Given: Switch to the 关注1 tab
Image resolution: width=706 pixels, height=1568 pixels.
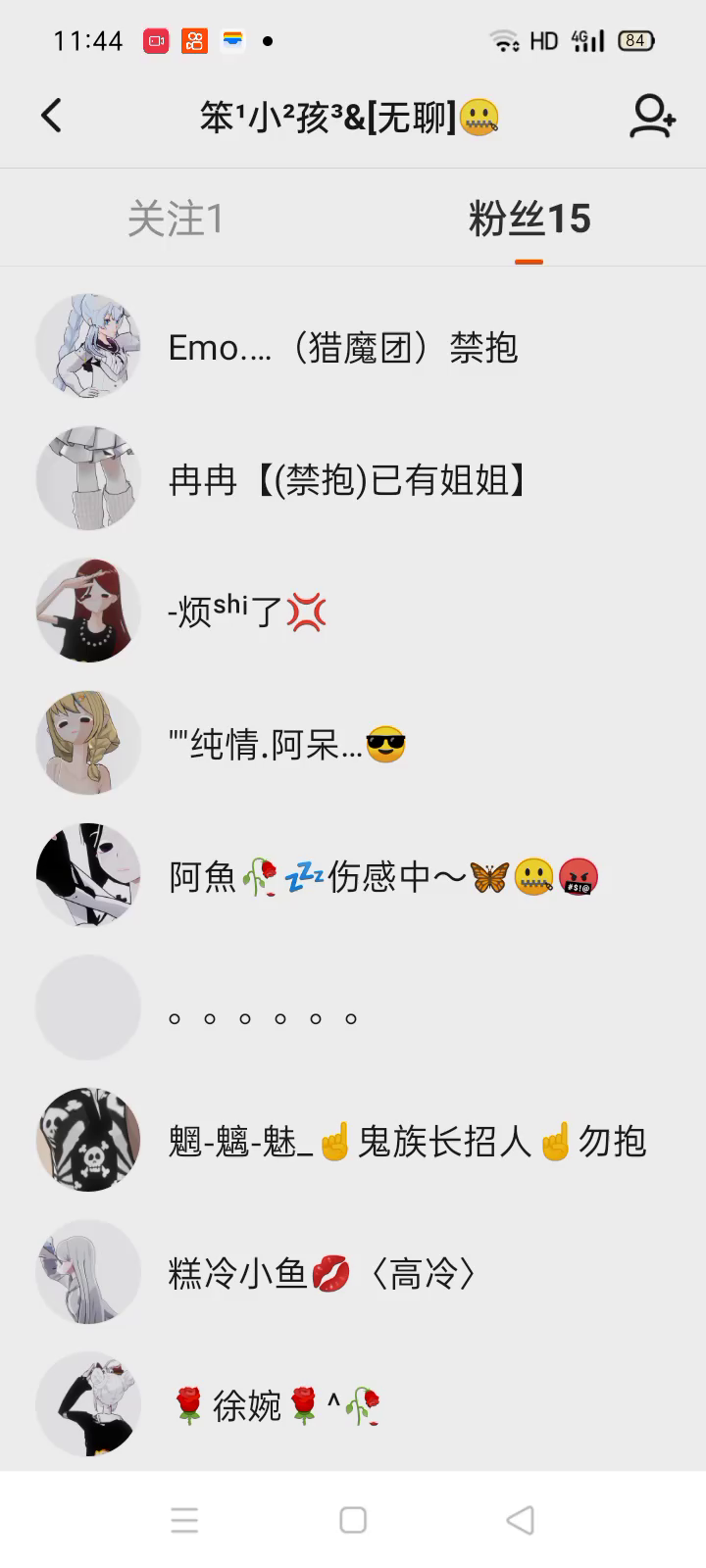Looking at the screenshot, I should pos(176,219).
